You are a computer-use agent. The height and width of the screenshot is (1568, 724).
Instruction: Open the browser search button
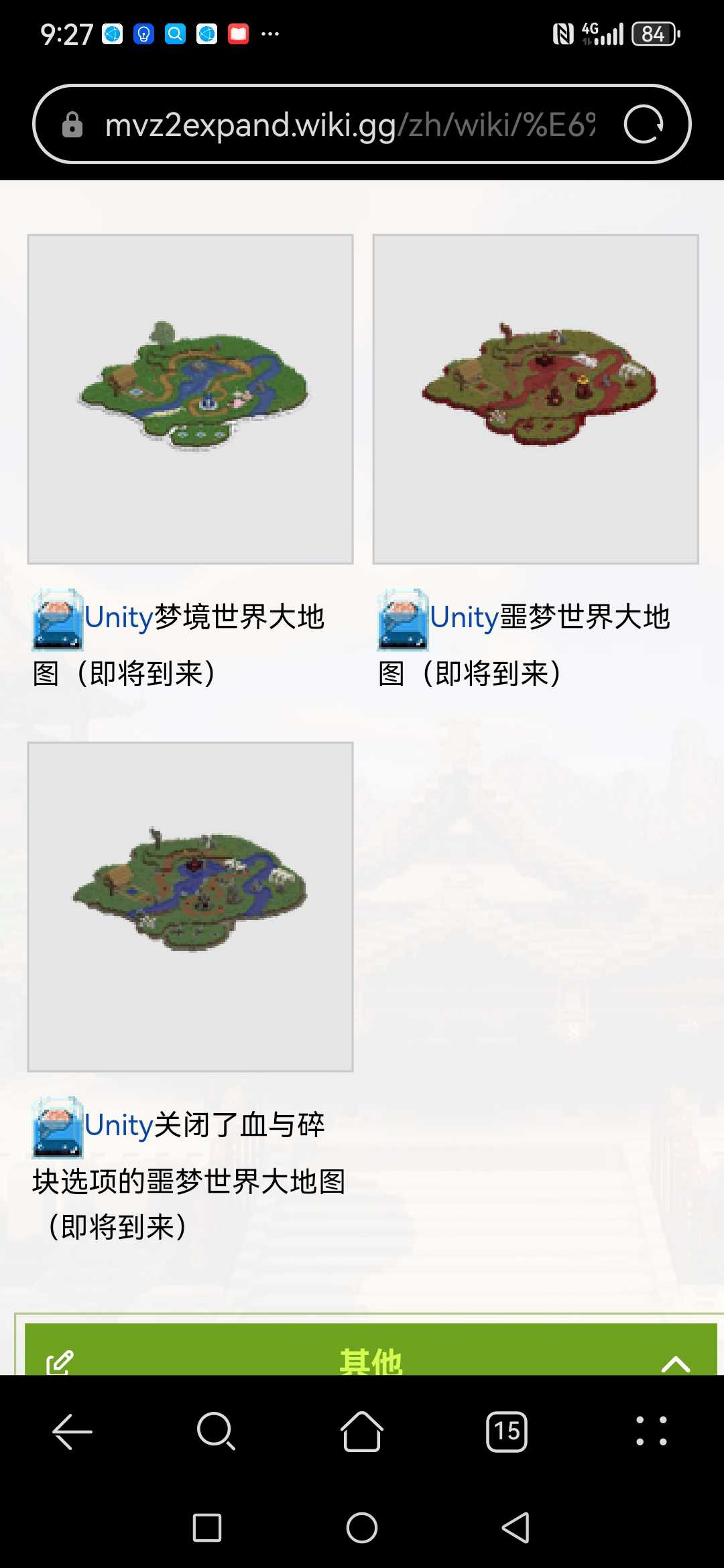[x=216, y=1432]
